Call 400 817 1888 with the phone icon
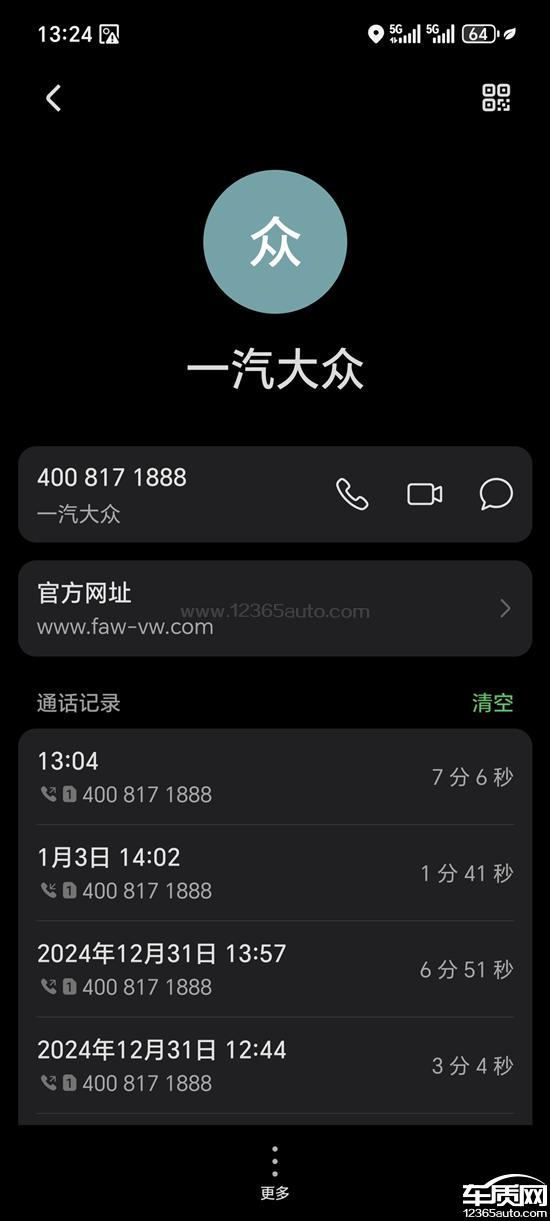The width and height of the screenshot is (550, 1221). (352, 494)
